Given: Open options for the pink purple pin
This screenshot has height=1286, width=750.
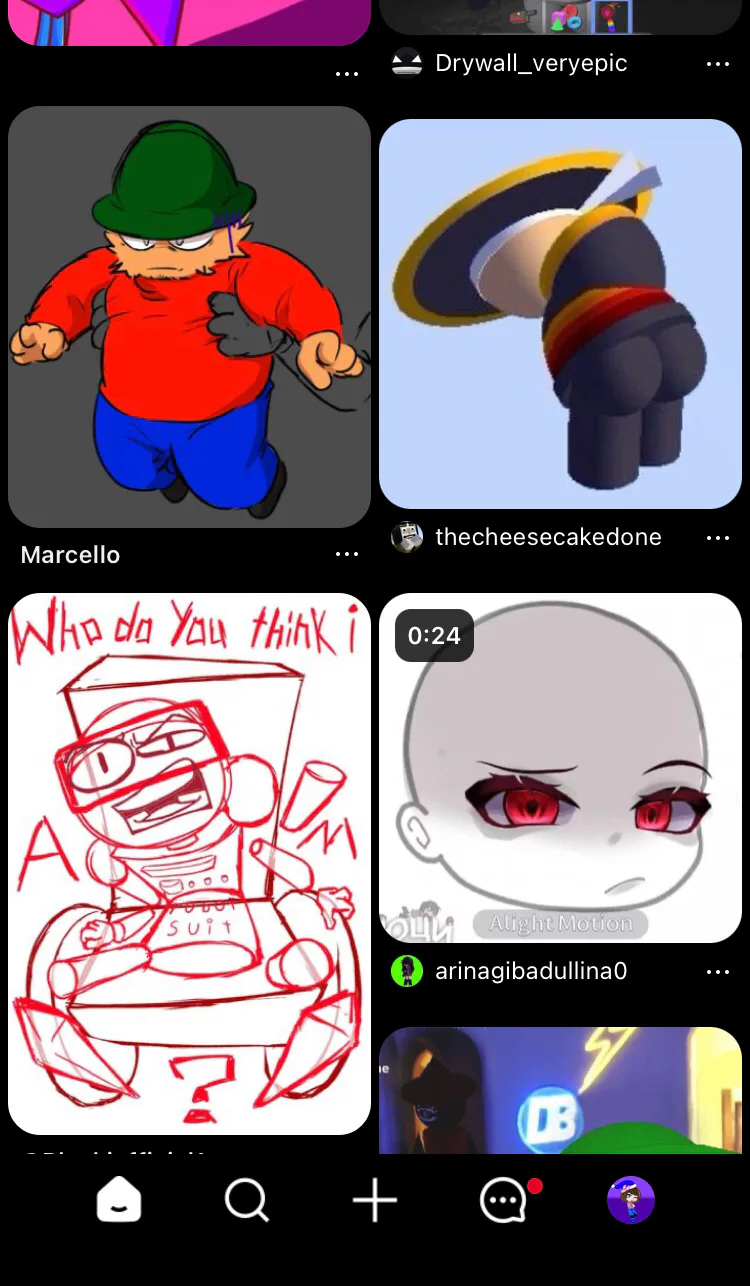Looking at the screenshot, I should coord(347,74).
